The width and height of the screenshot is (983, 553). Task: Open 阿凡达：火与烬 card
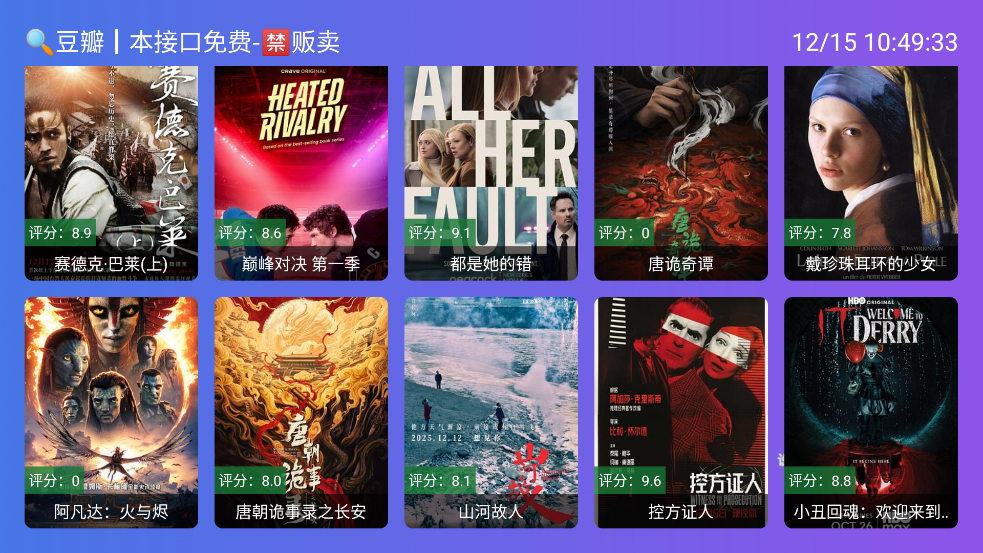pyautogui.click(x=111, y=412)
